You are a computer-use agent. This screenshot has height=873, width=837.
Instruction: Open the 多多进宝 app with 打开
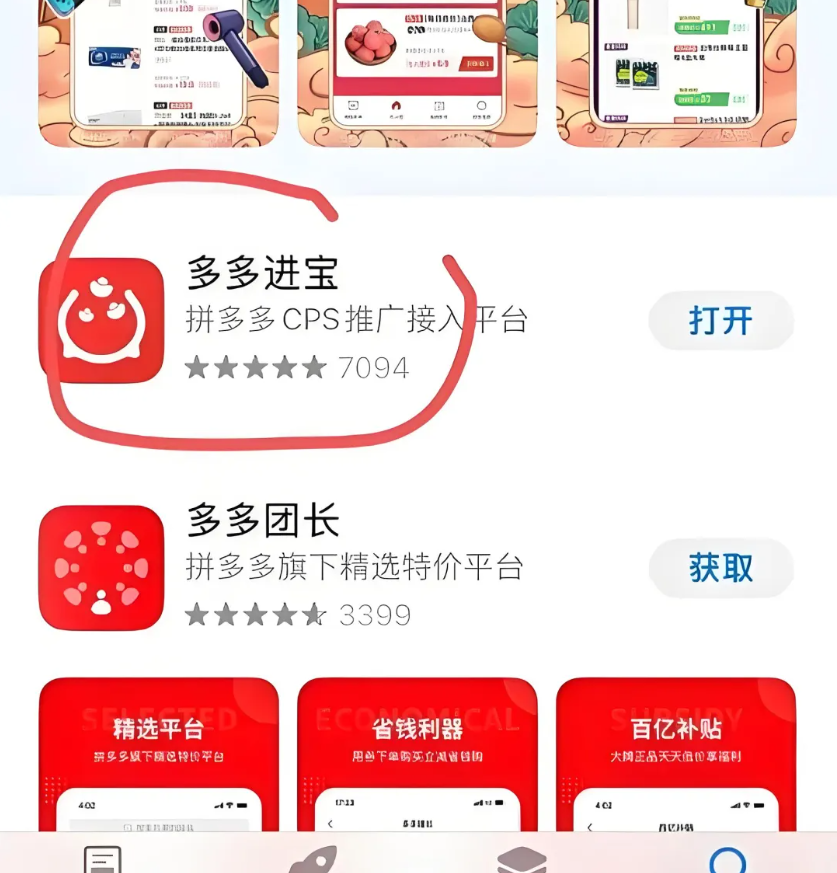point(720,321)
